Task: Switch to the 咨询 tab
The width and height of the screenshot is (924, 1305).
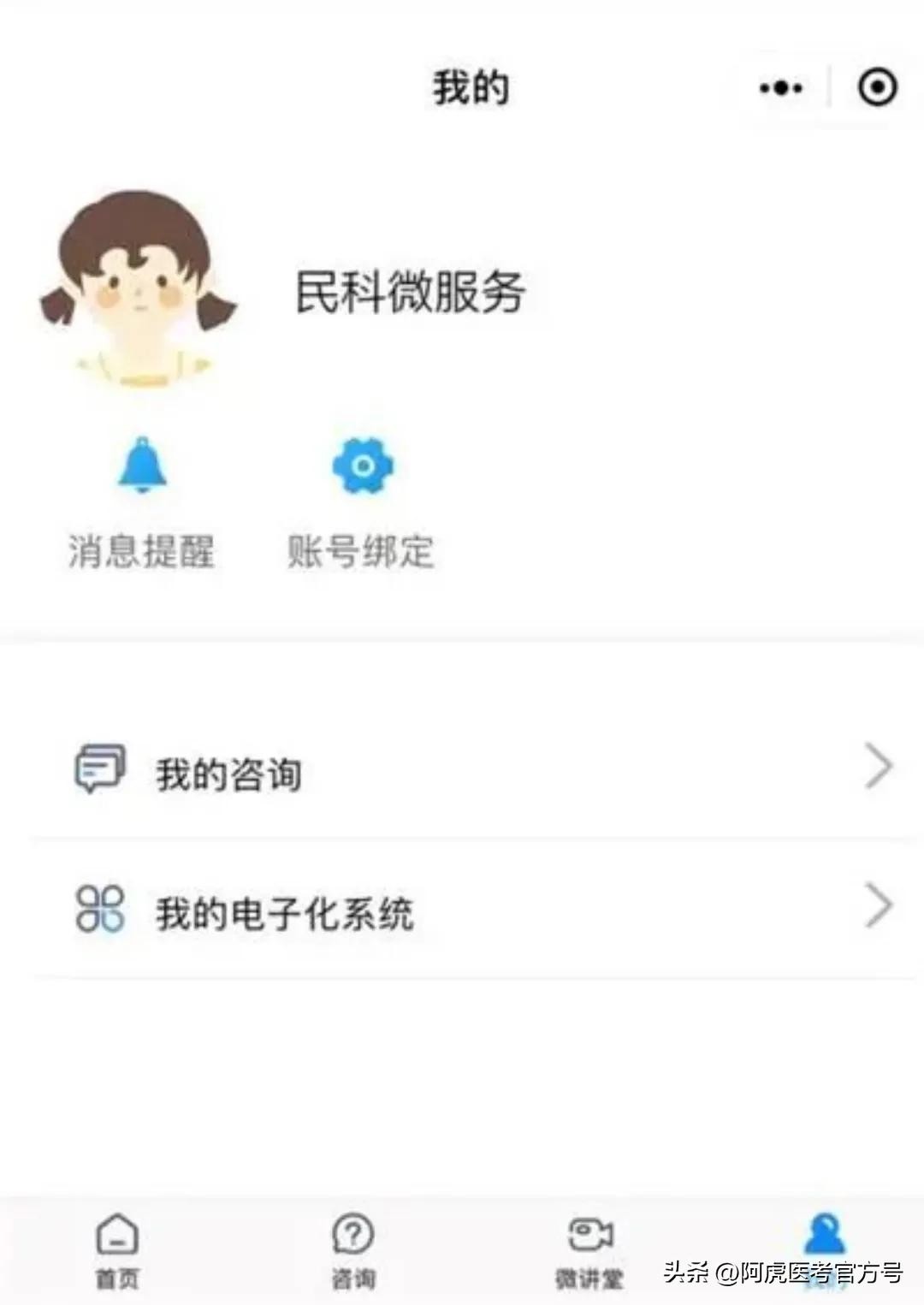Action: pyautogui.click(x=352, y=1250)
